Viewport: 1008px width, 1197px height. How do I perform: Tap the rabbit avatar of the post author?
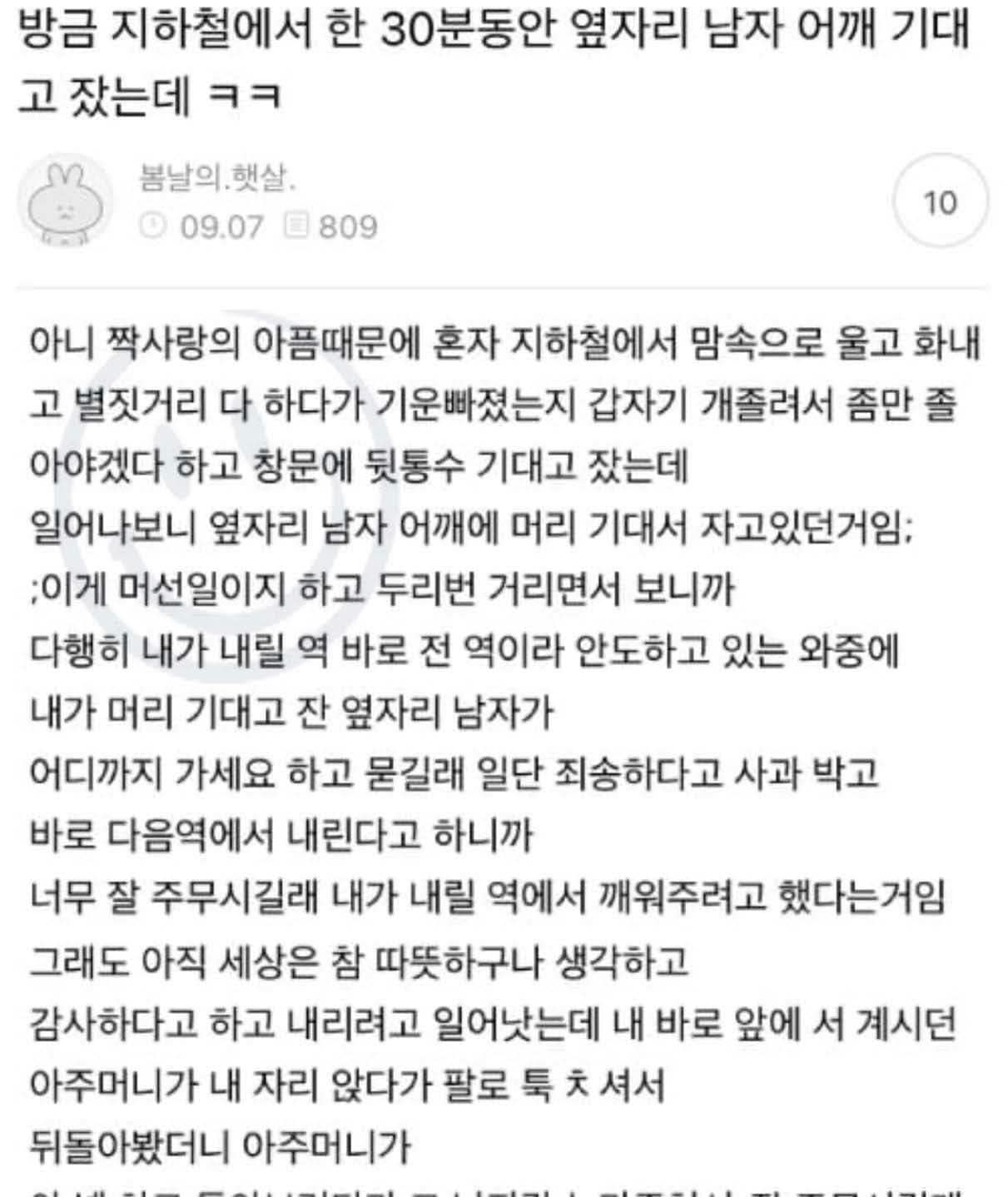tap(65, 202)
